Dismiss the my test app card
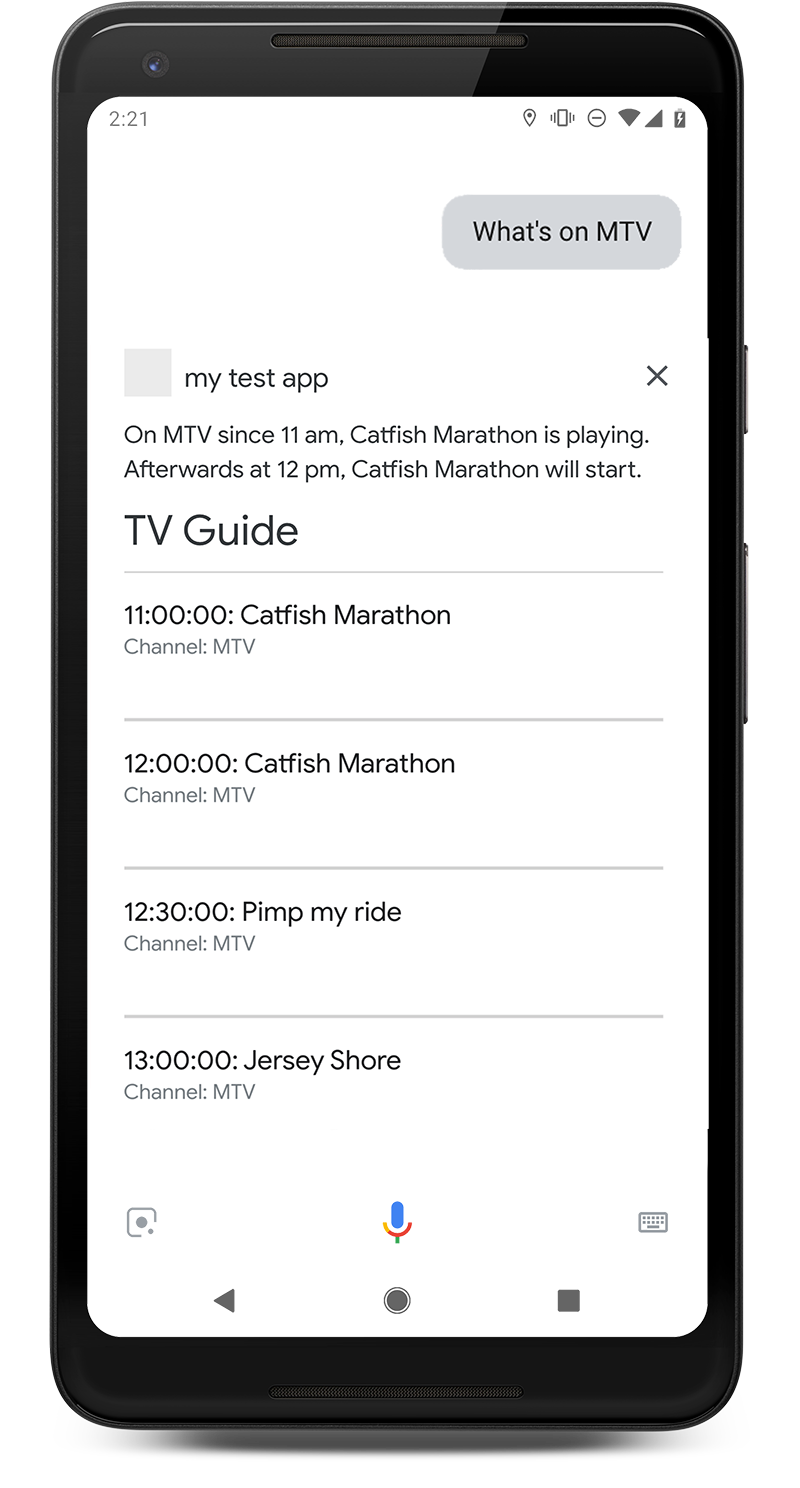The height and width of the screenshot is (1488, 800). tap(657, 376)
